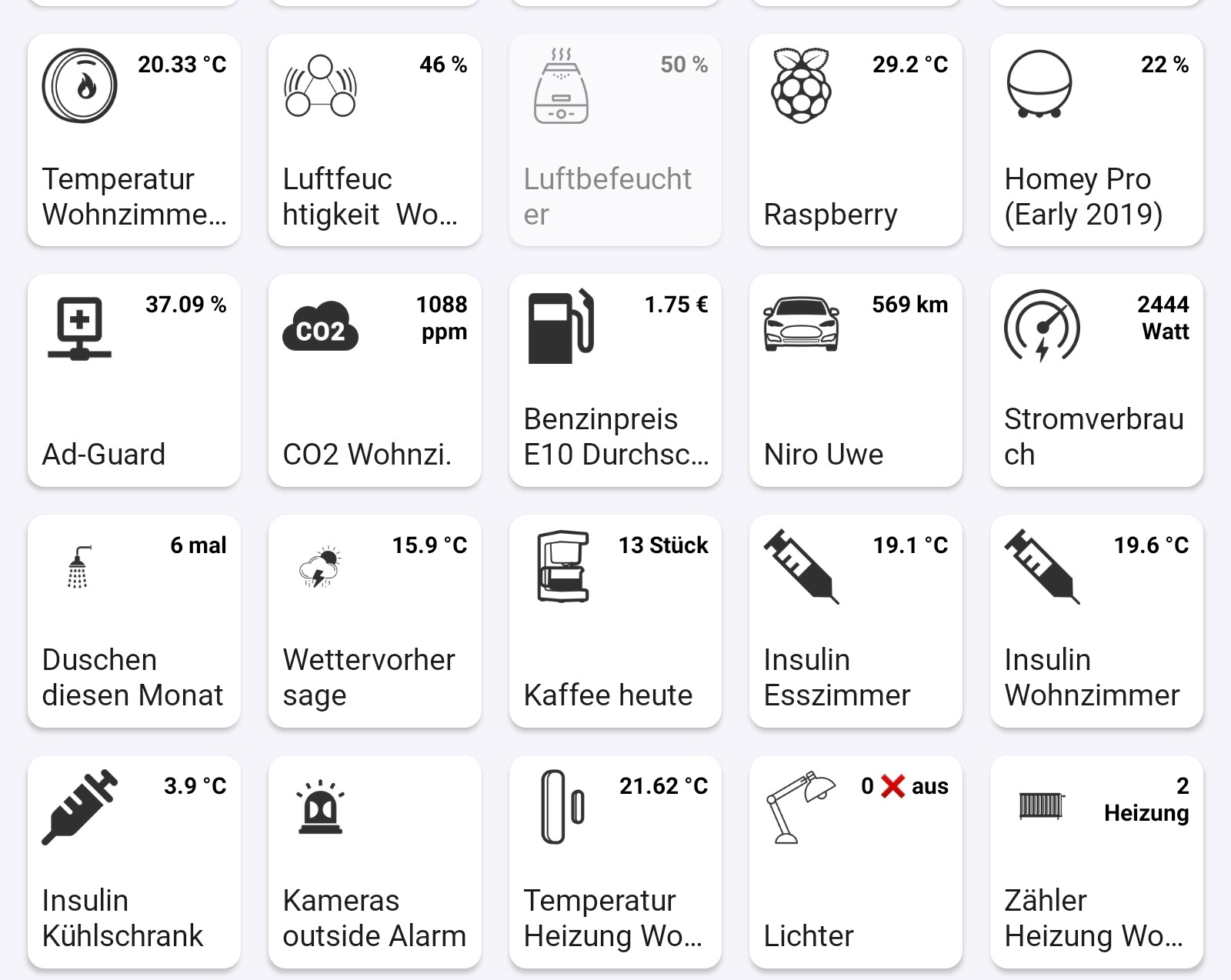The height and width of the screenshot is (980, 1231).
Task: Open the Niro Uwe car tile
Action: pyautogui.click(x=856, y=381)
